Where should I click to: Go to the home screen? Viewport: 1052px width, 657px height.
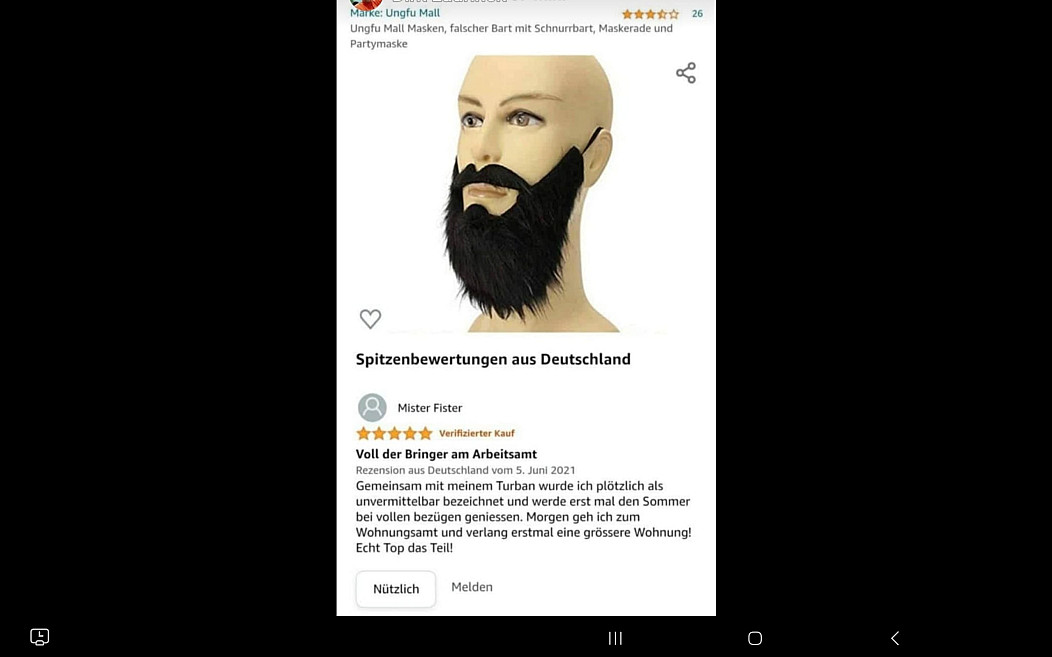point(755,638)
